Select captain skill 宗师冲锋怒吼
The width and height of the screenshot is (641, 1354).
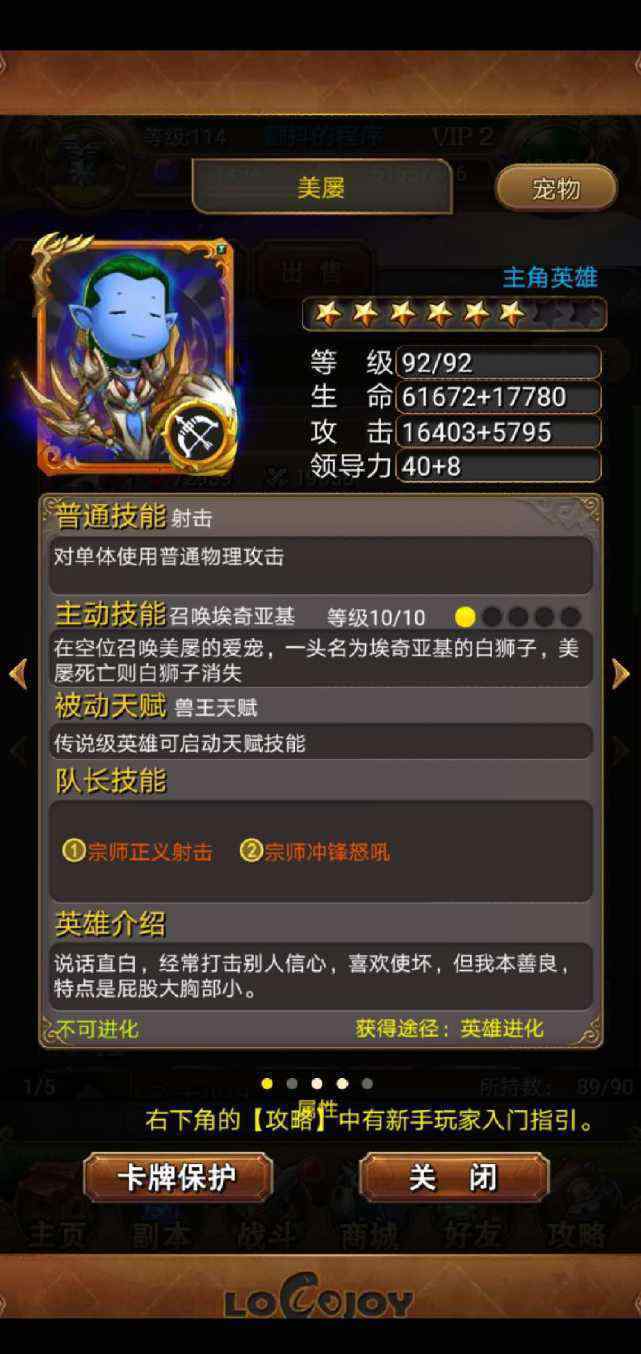point(315,852)
